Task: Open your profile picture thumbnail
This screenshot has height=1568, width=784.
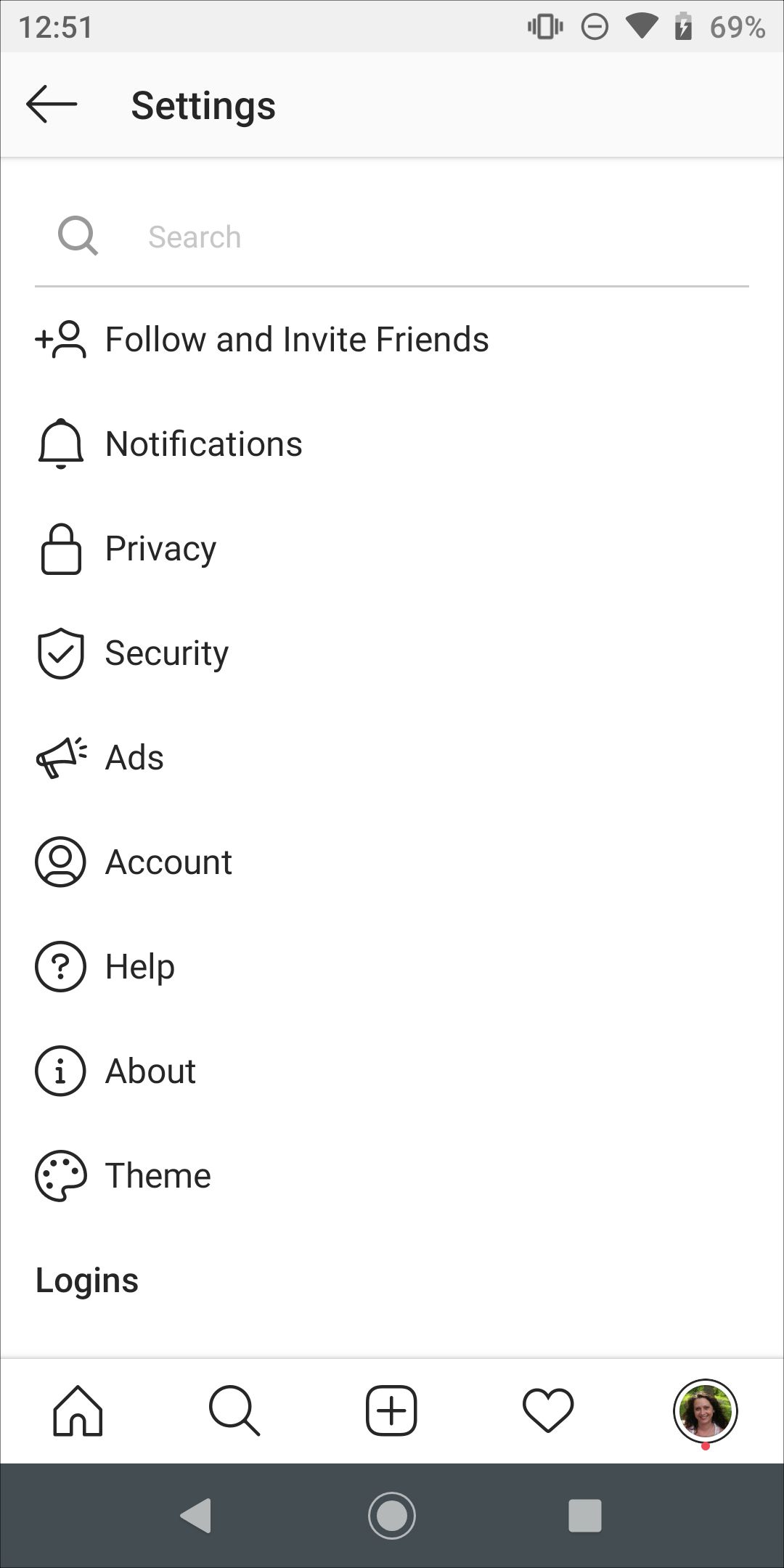Action: point(705,1410)
